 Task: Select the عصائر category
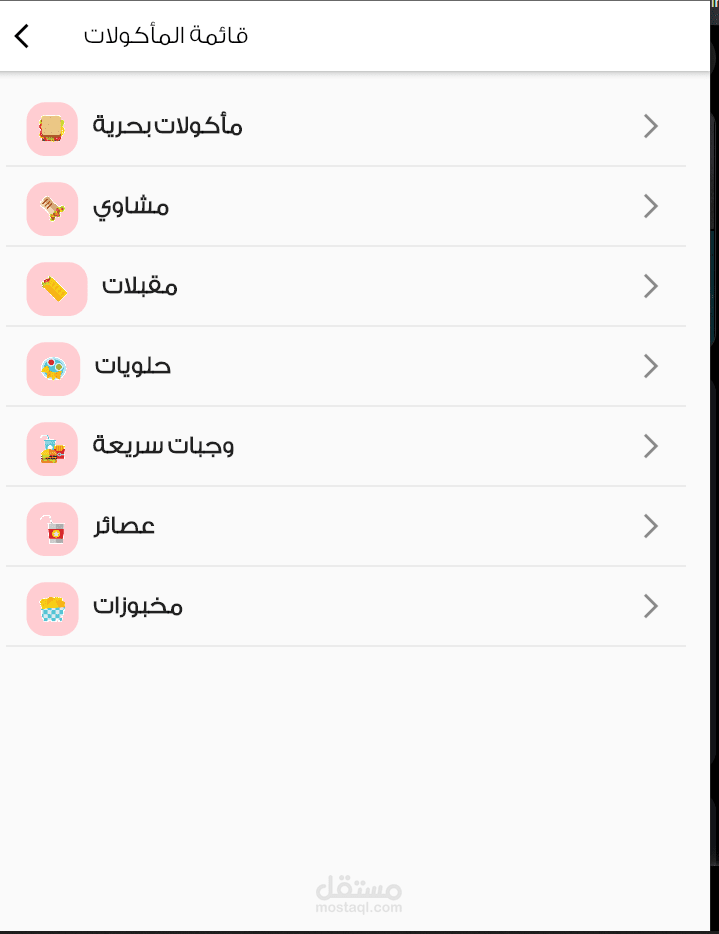tap(125, 527)
